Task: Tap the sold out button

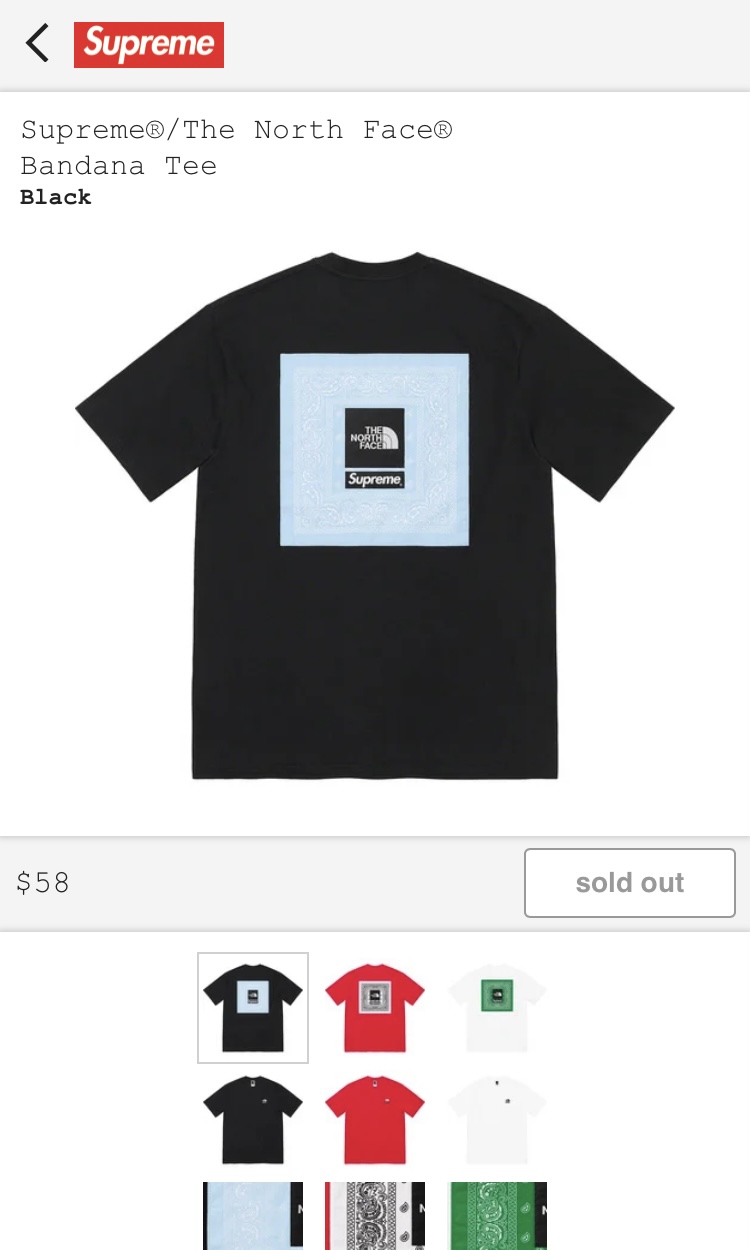Action: pyautogui.click(x=630, y=883)
